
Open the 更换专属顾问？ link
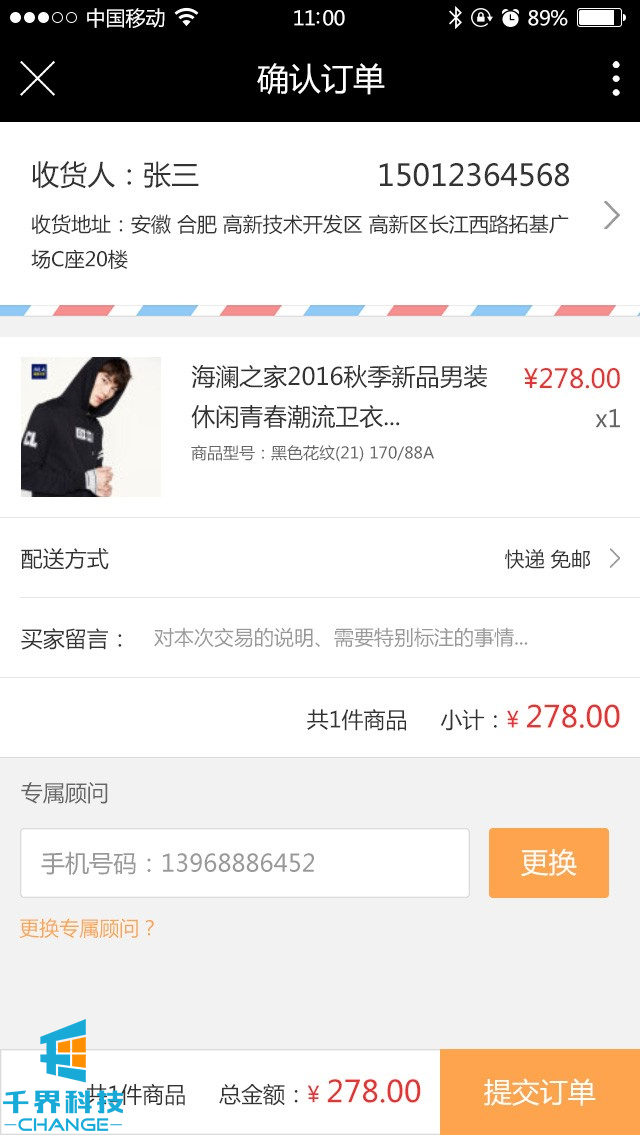(x=88, y=928)
